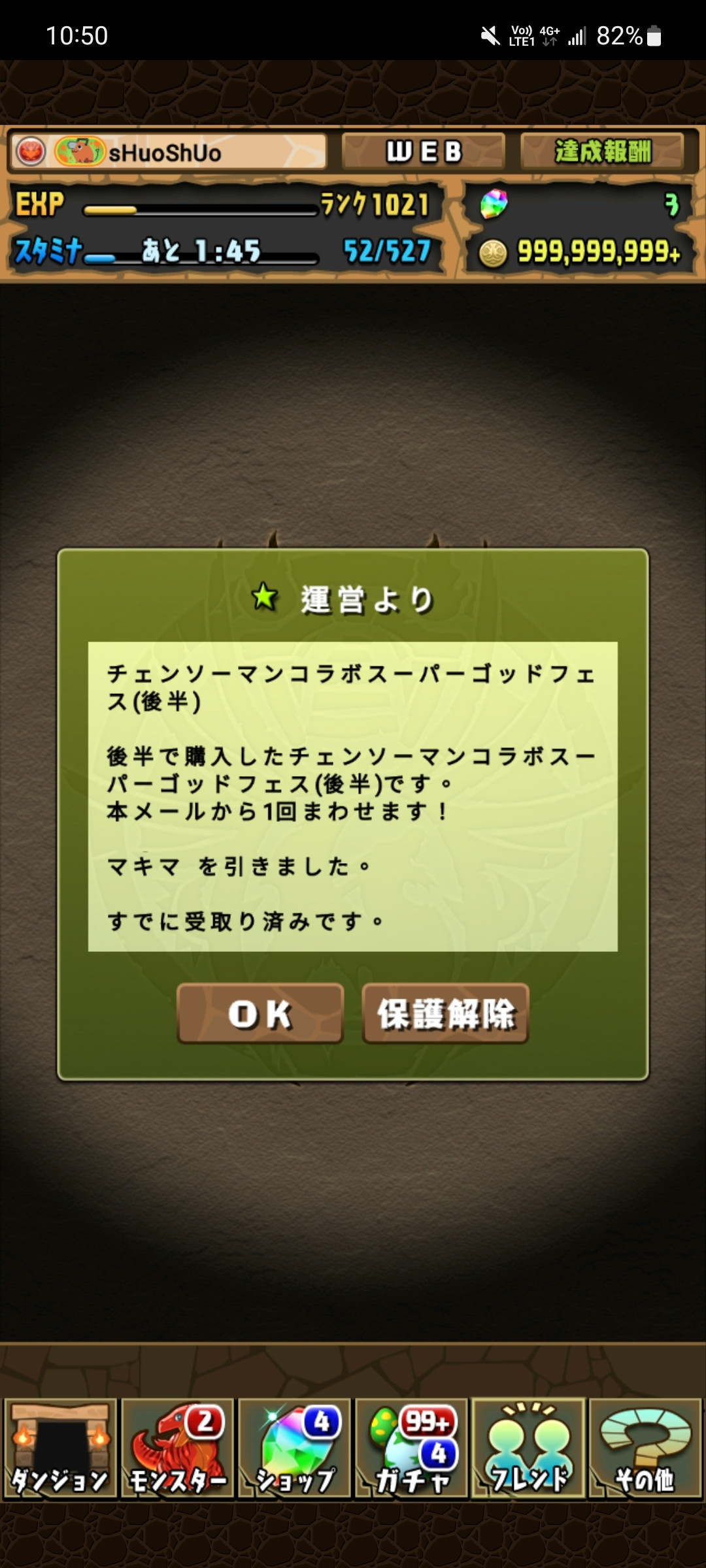Open the フレンド tab
Screen dimensions: 706x1568
(528, 1448)
